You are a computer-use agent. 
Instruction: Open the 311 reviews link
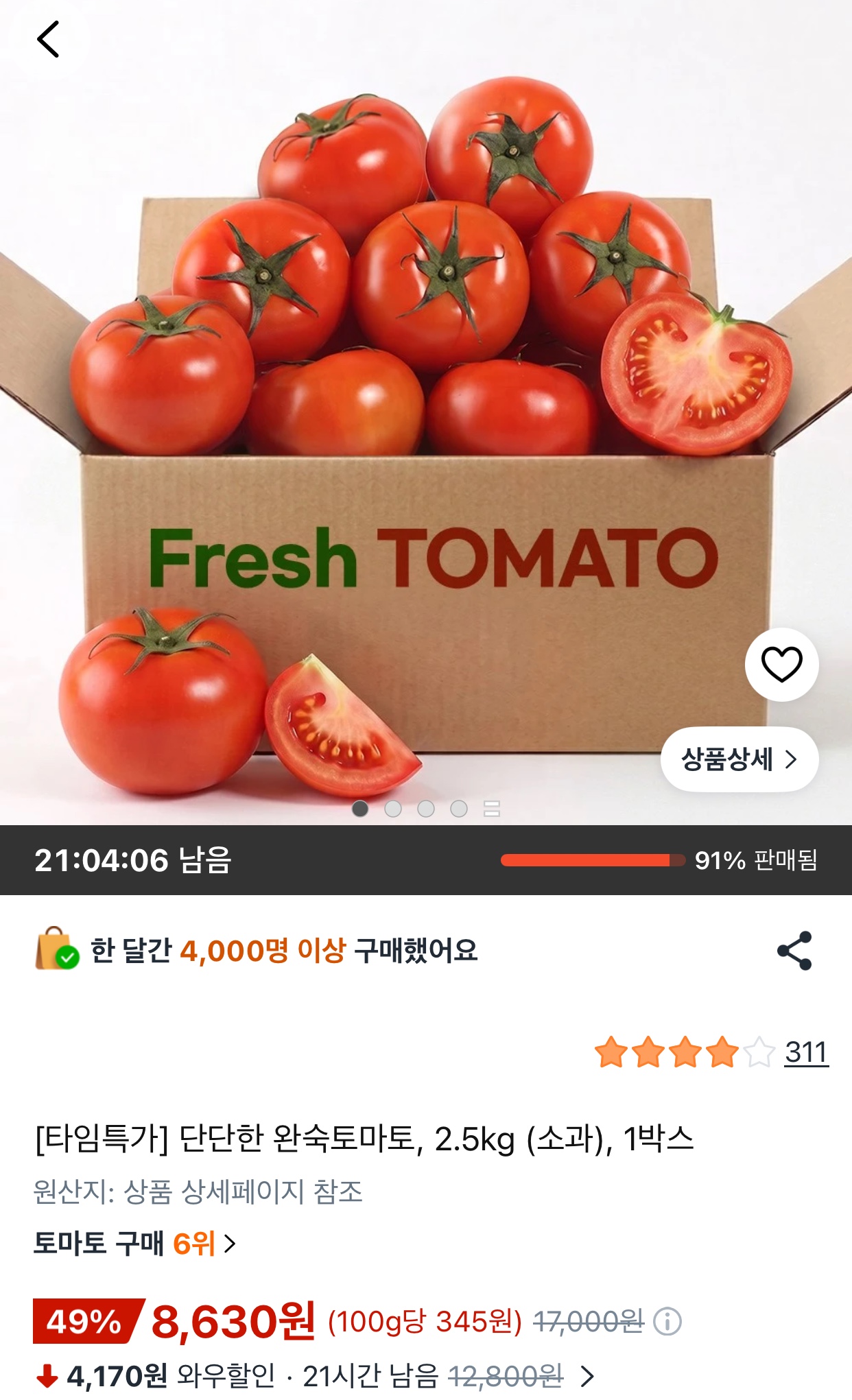pyautogui.click(x=807, y=1052)
